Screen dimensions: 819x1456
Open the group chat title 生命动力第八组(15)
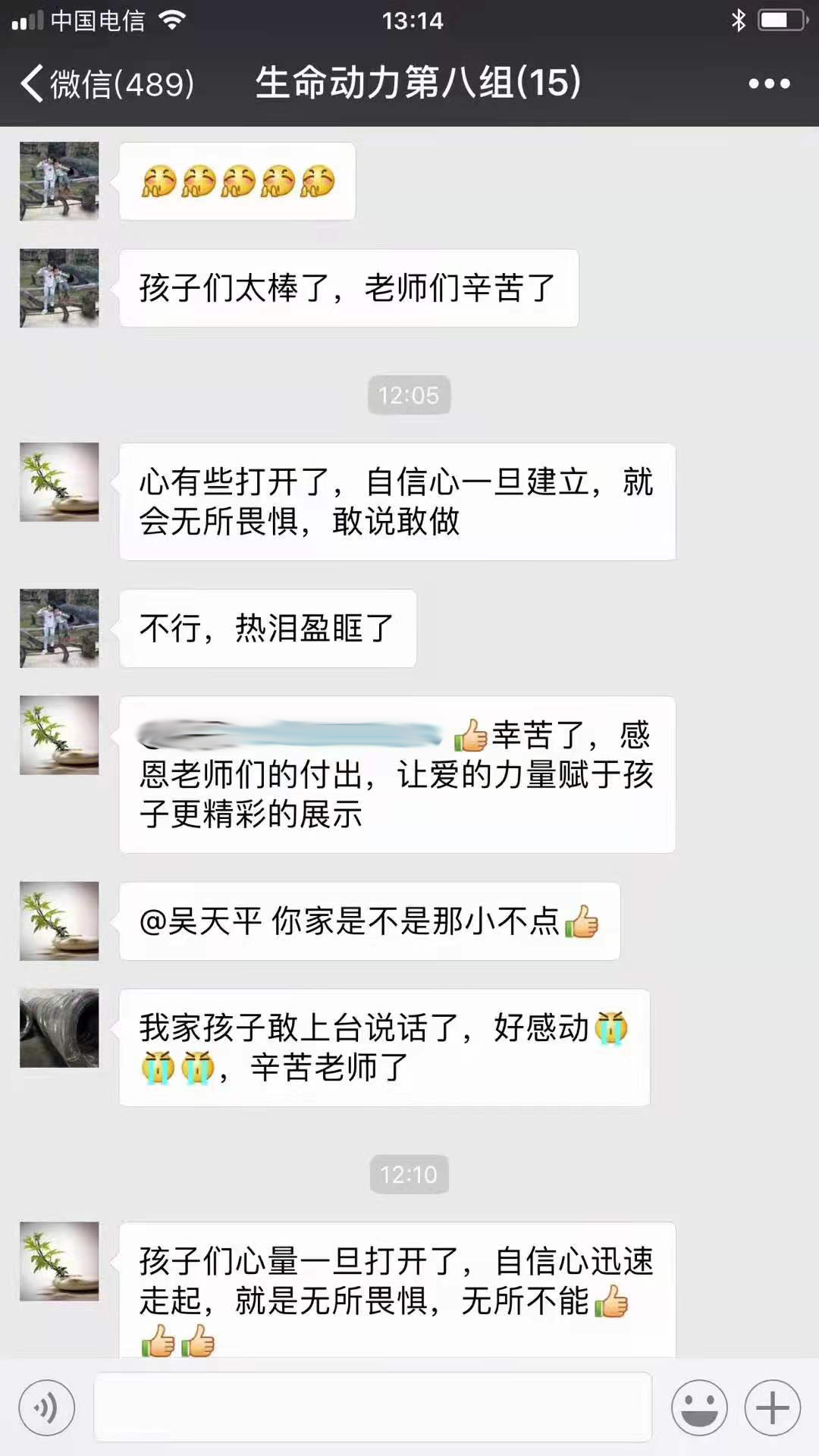(x=416, y=83)
